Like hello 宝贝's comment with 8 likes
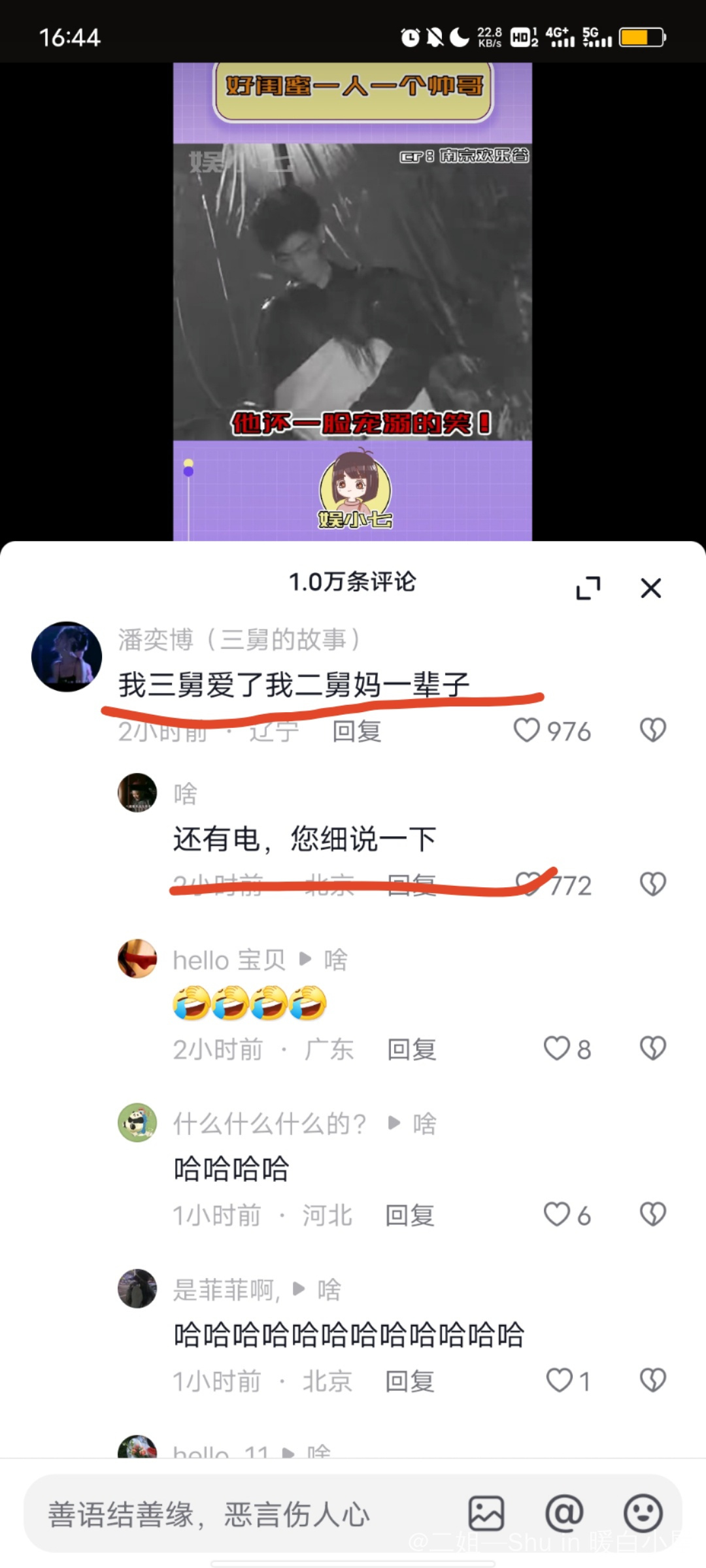The image size is (706, 1568). (557, 1049)
